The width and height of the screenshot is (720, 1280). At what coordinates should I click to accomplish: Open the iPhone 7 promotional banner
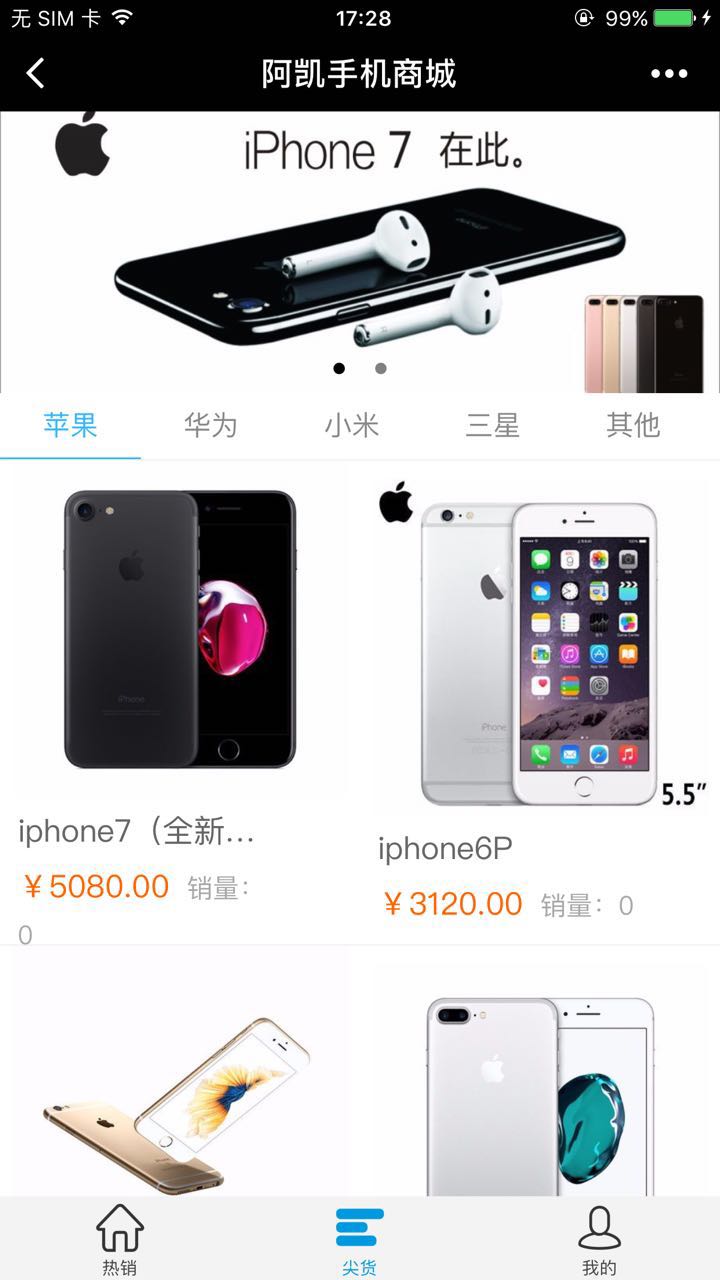(360, 250)
